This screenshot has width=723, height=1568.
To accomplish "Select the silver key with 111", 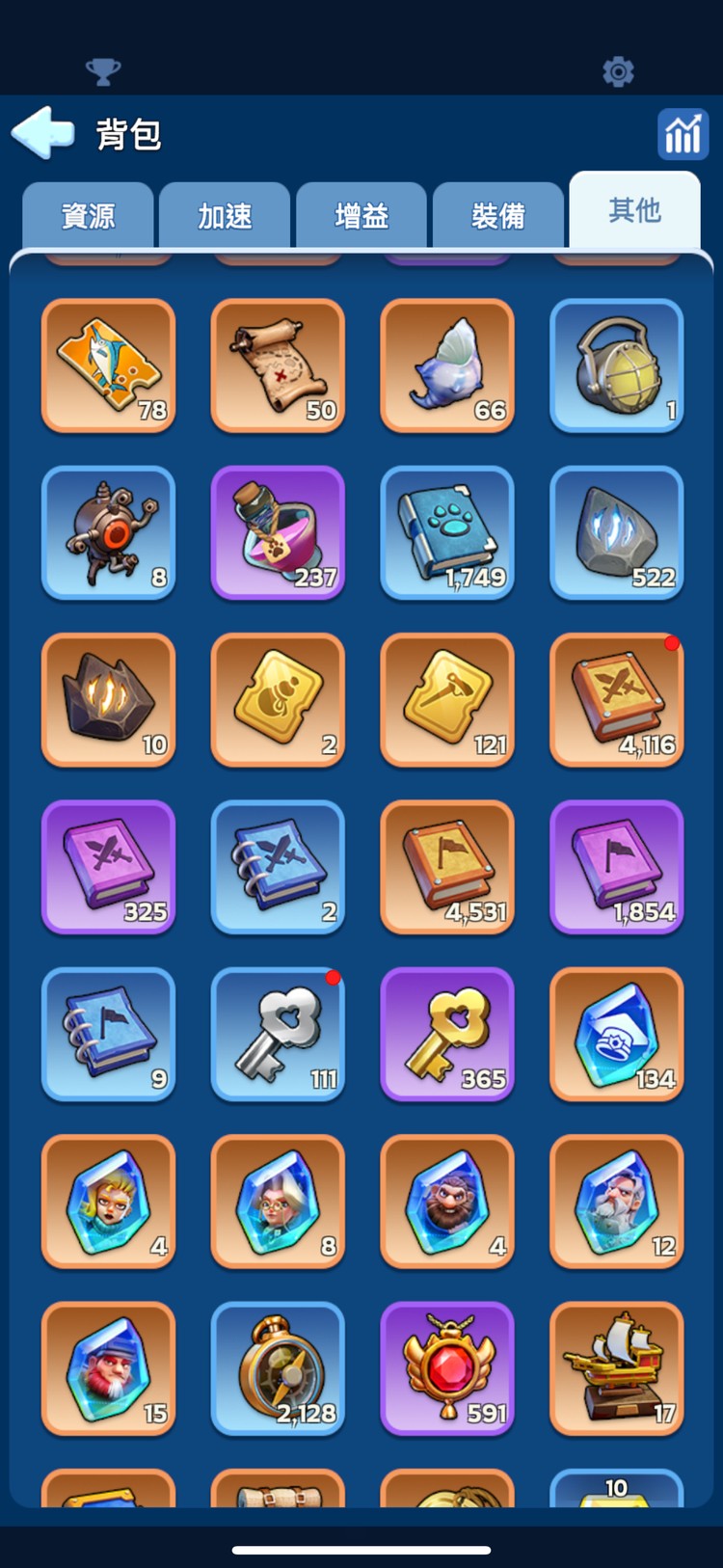I will (278, 1034).
